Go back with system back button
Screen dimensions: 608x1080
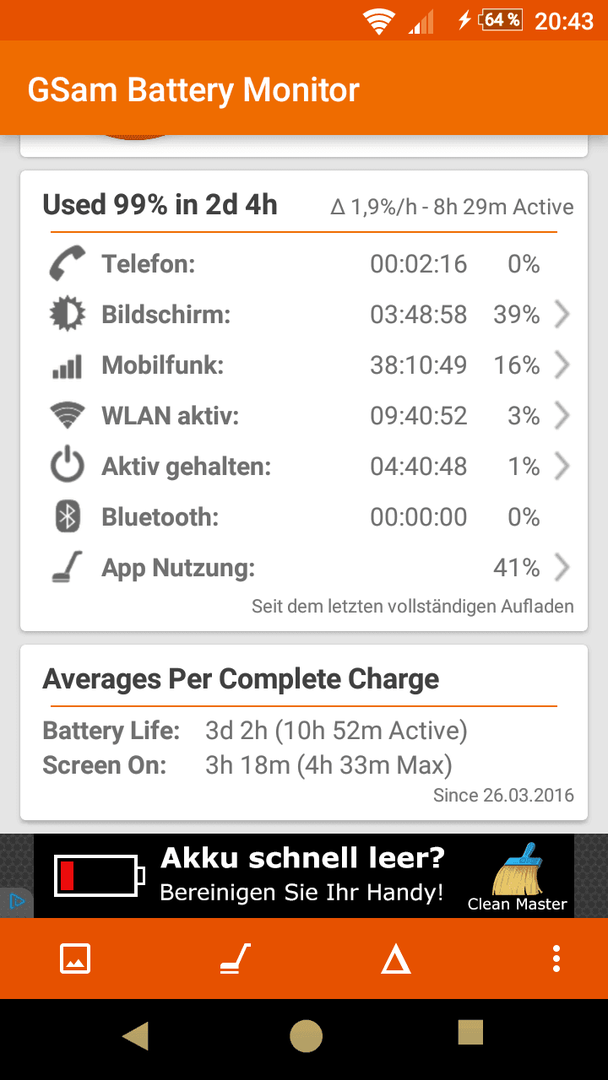coord(135,1036)
